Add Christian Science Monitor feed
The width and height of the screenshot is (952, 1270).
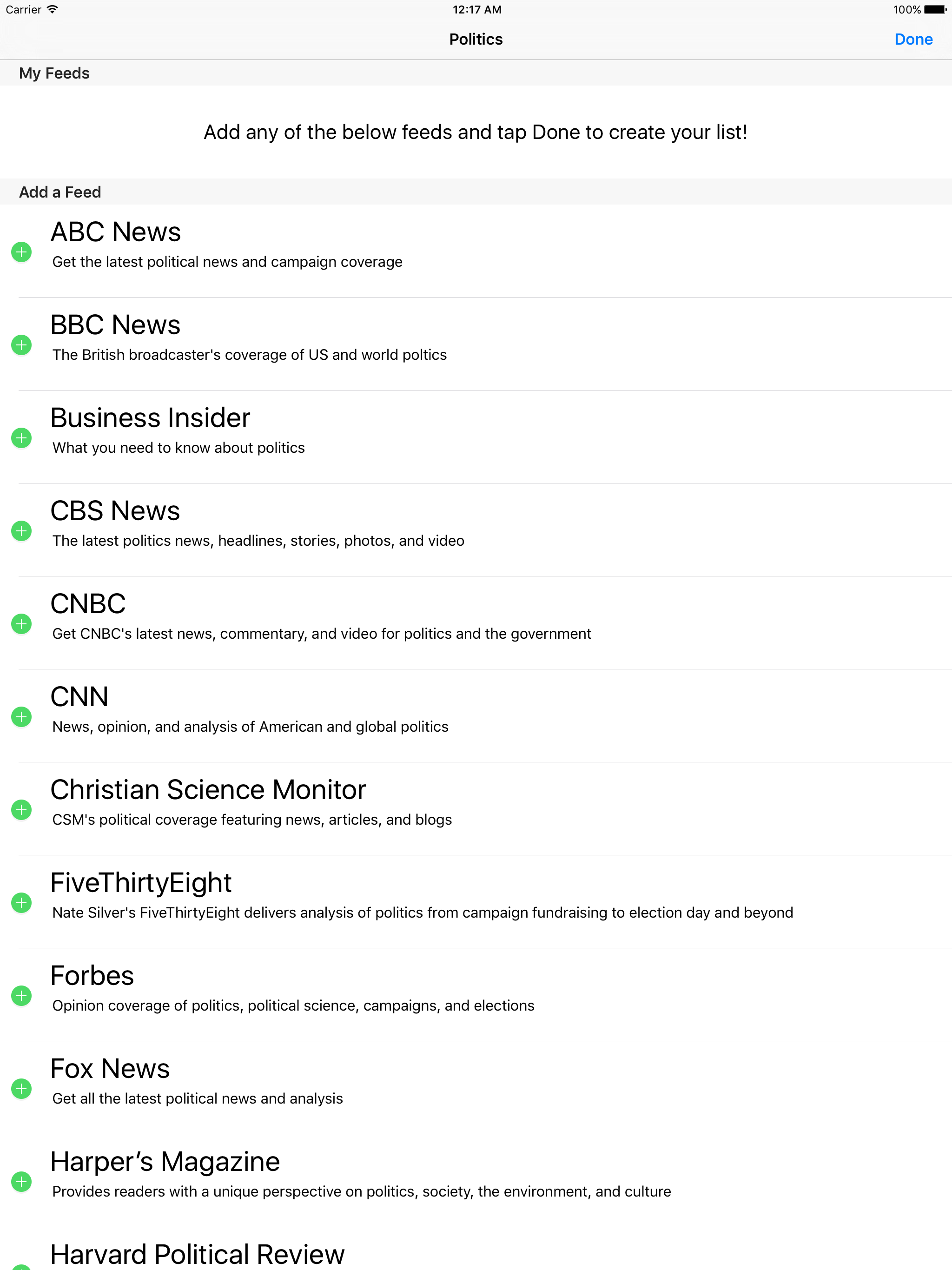tap(22, 810)
